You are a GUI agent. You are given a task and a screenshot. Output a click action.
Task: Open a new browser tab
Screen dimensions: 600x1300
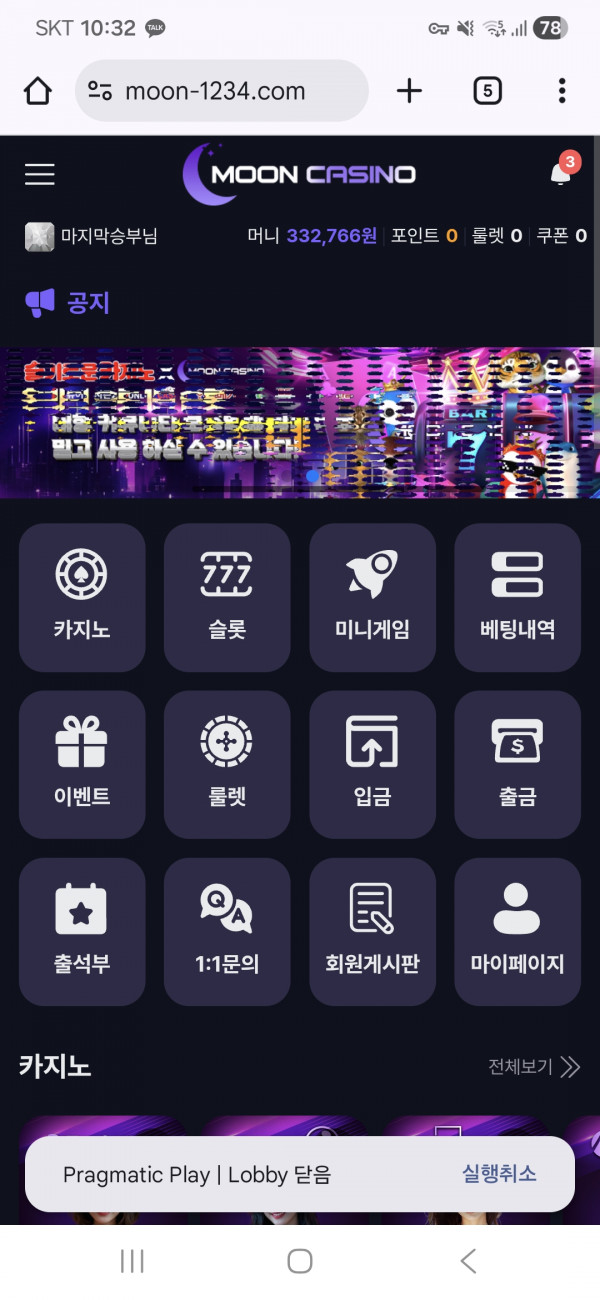click(409, 91)
